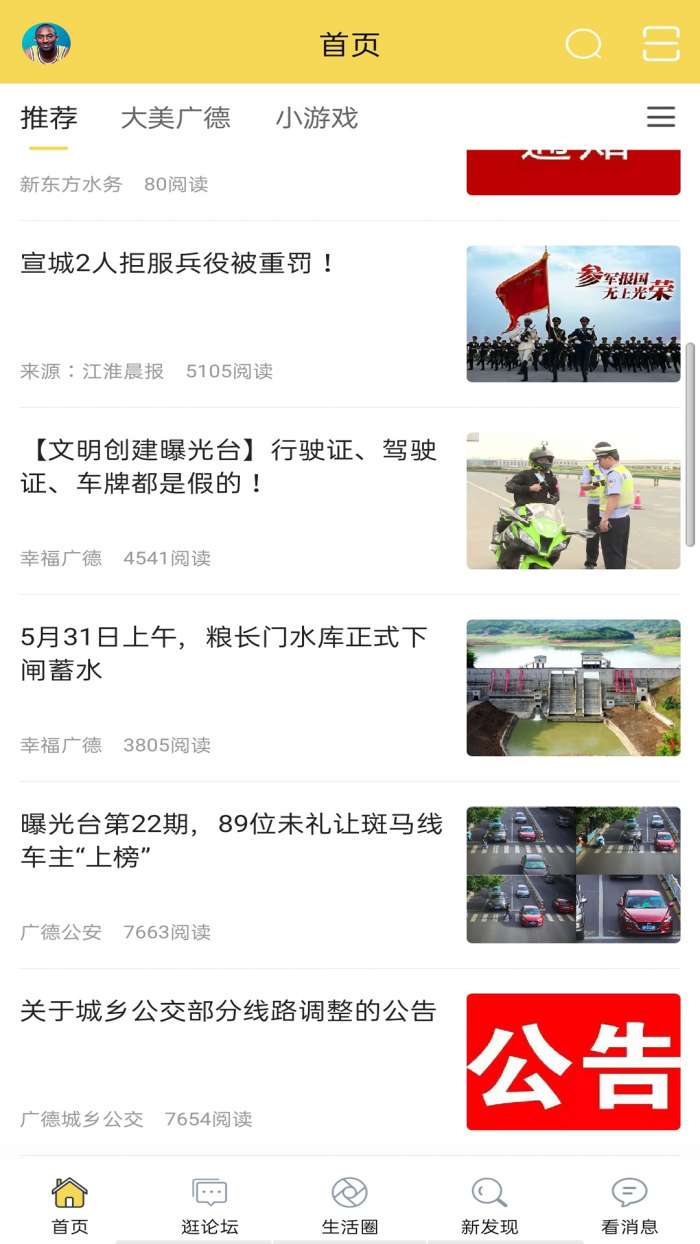Open the 城乡公交线路调整 notice
This screenshot has width=700, height=1244.
coord(229,1011)
